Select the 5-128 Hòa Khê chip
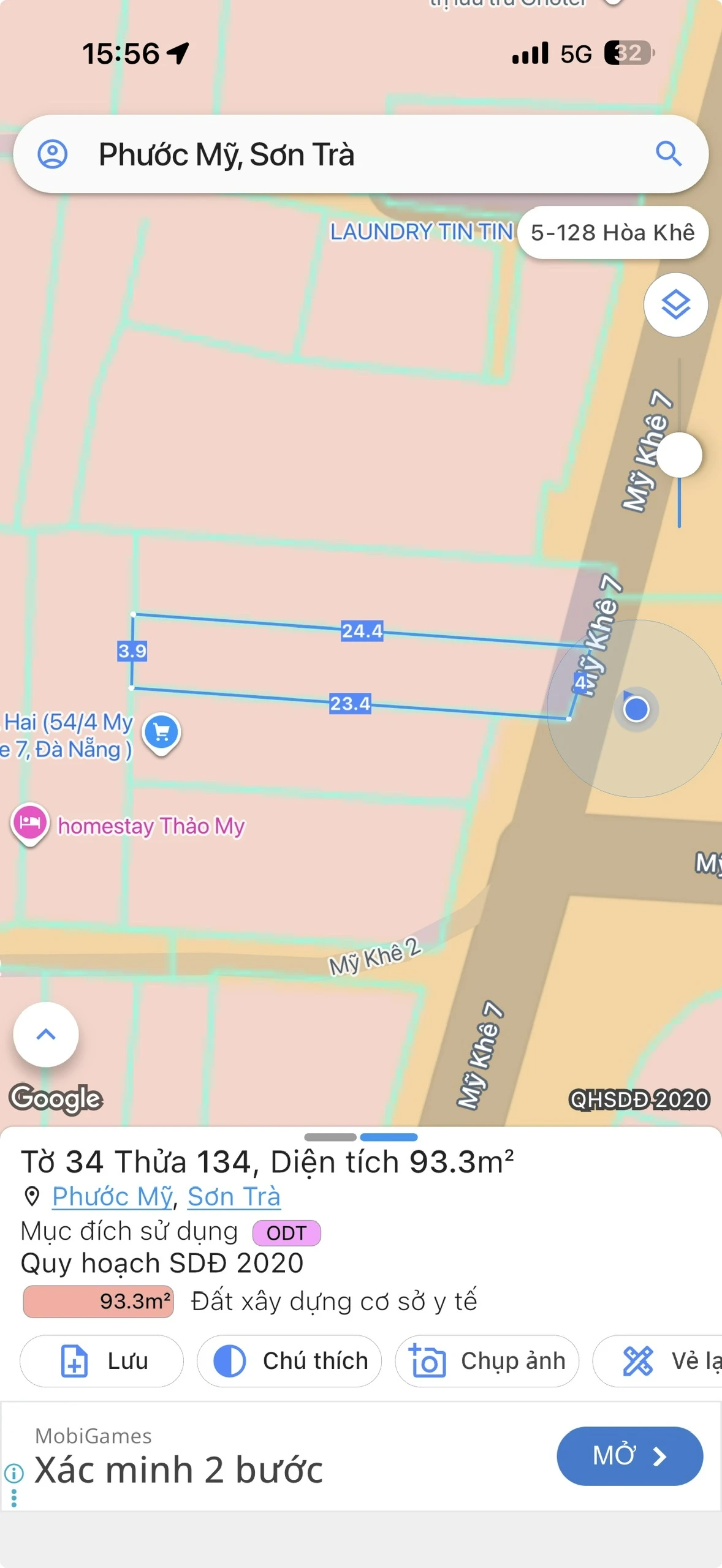 pyautogui.click(x=612, y=233)
